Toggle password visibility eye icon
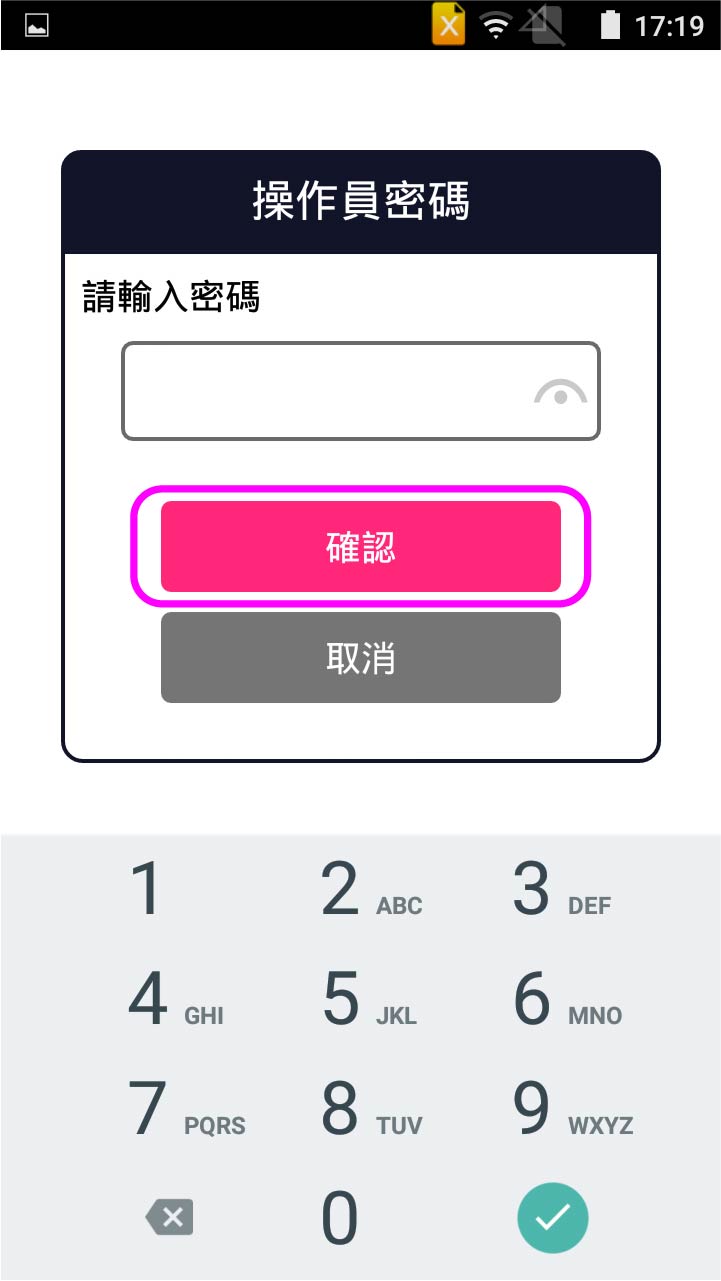This screenshot has width=721, height=1281. coord(560,393)
